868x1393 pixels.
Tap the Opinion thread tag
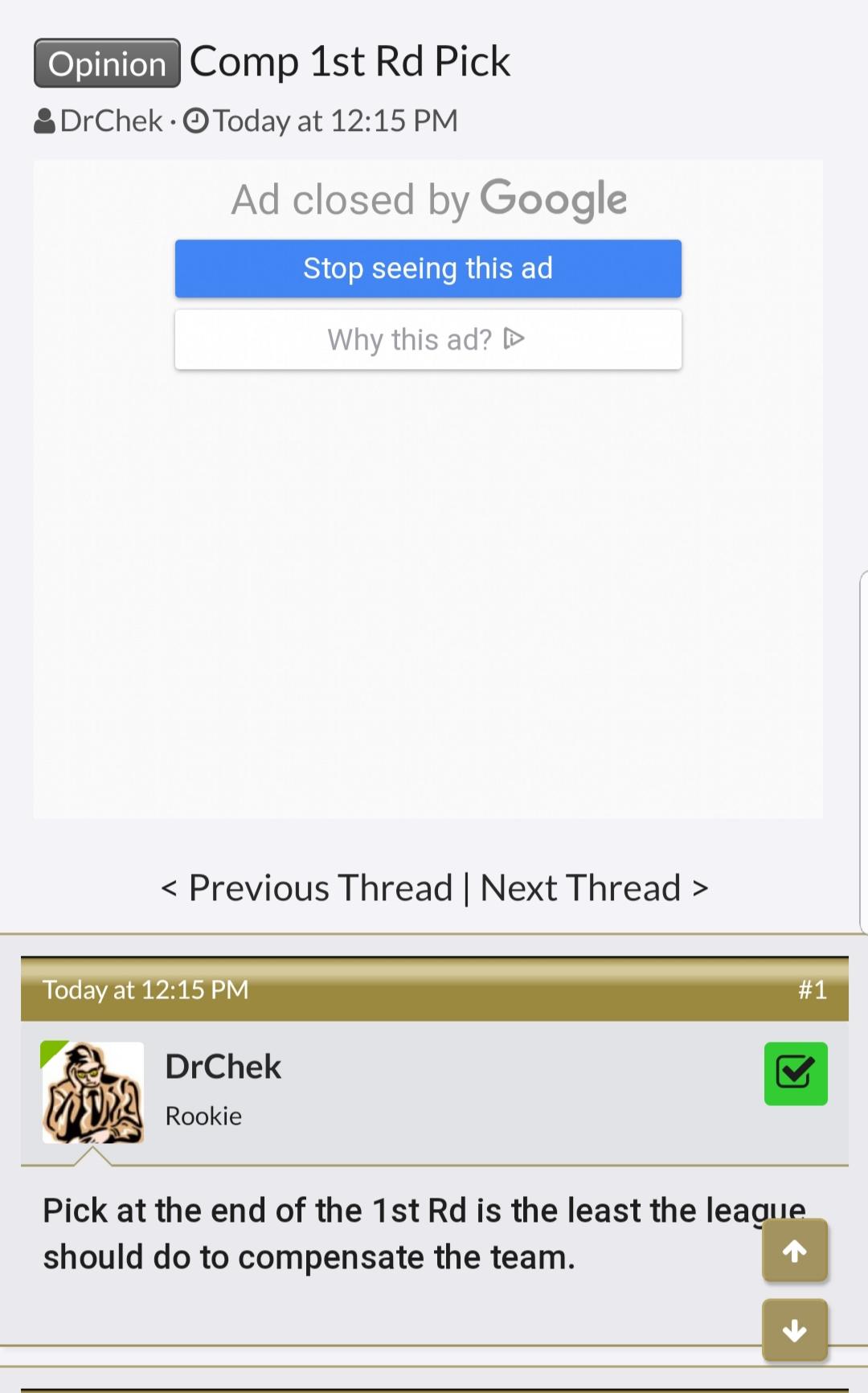point(107,63)
